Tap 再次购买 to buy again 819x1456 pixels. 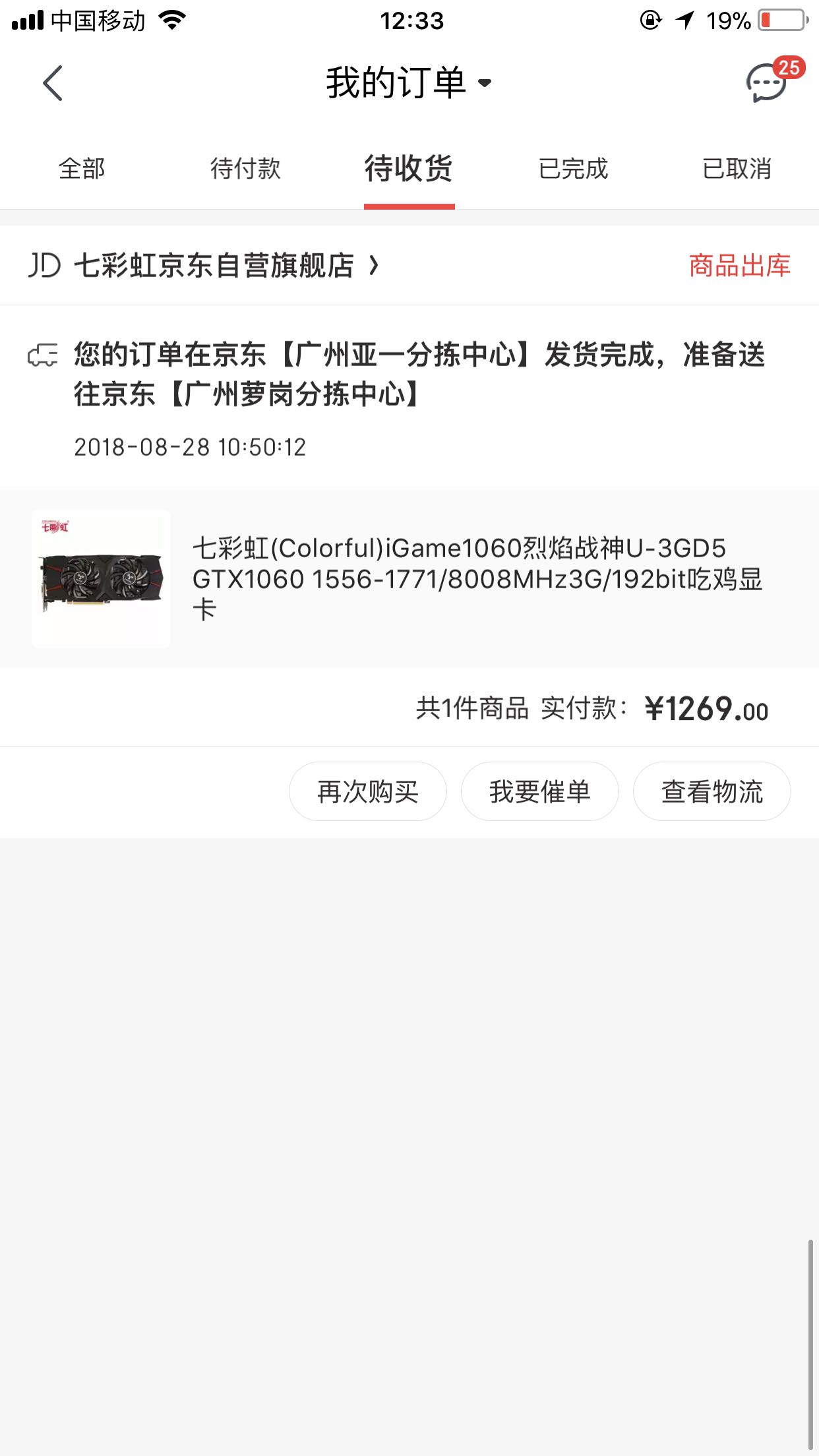tap(368, 791)
